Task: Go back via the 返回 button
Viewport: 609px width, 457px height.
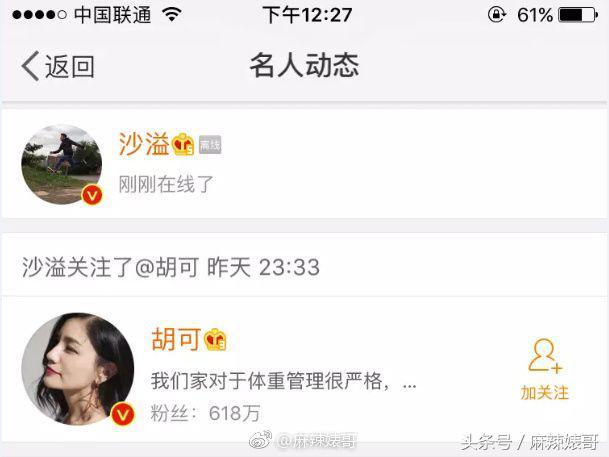Action: (58, 67)
